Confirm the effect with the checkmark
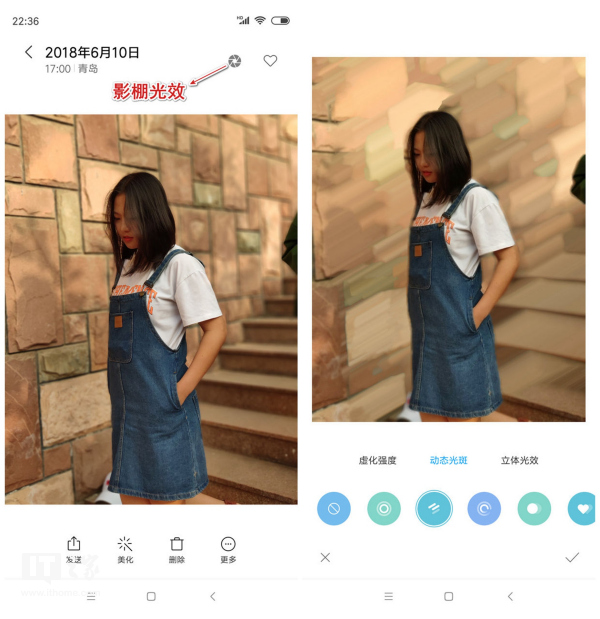Image resolution: width=600 pixels, height=619 pixels. (572, 557)
